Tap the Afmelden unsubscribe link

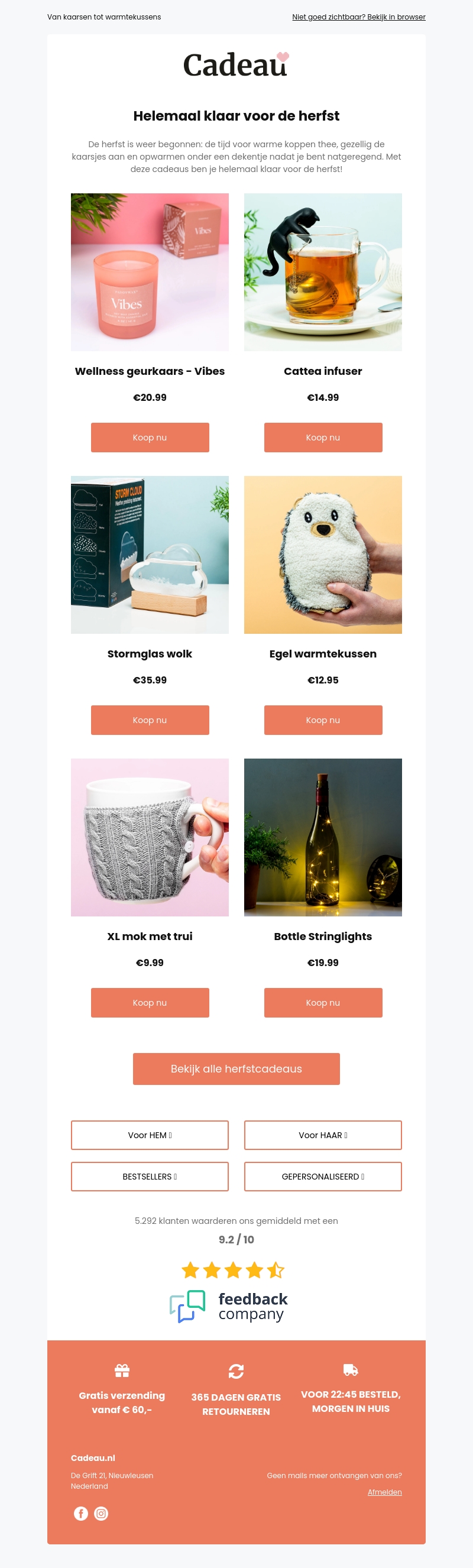(384, 1491)
